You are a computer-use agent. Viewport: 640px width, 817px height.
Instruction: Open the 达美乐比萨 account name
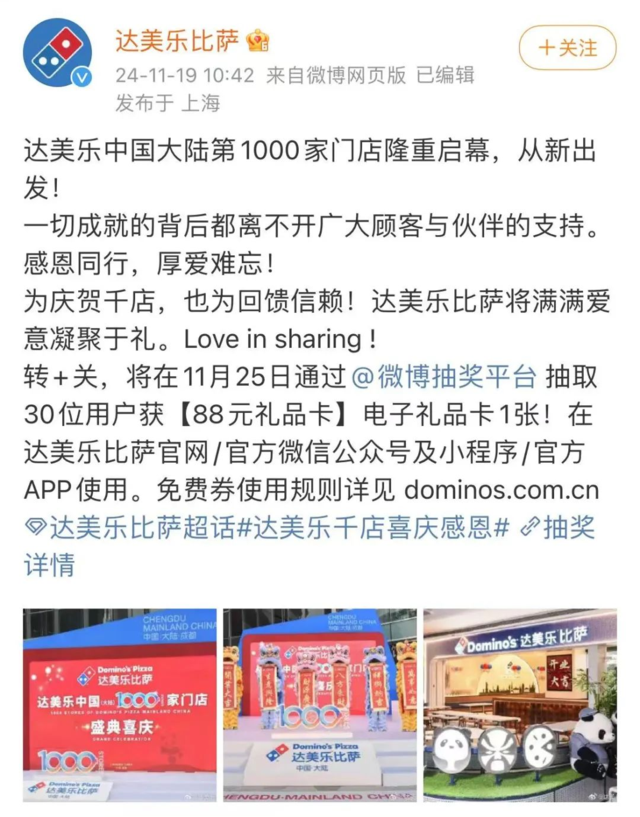click(x=175, y=43)
